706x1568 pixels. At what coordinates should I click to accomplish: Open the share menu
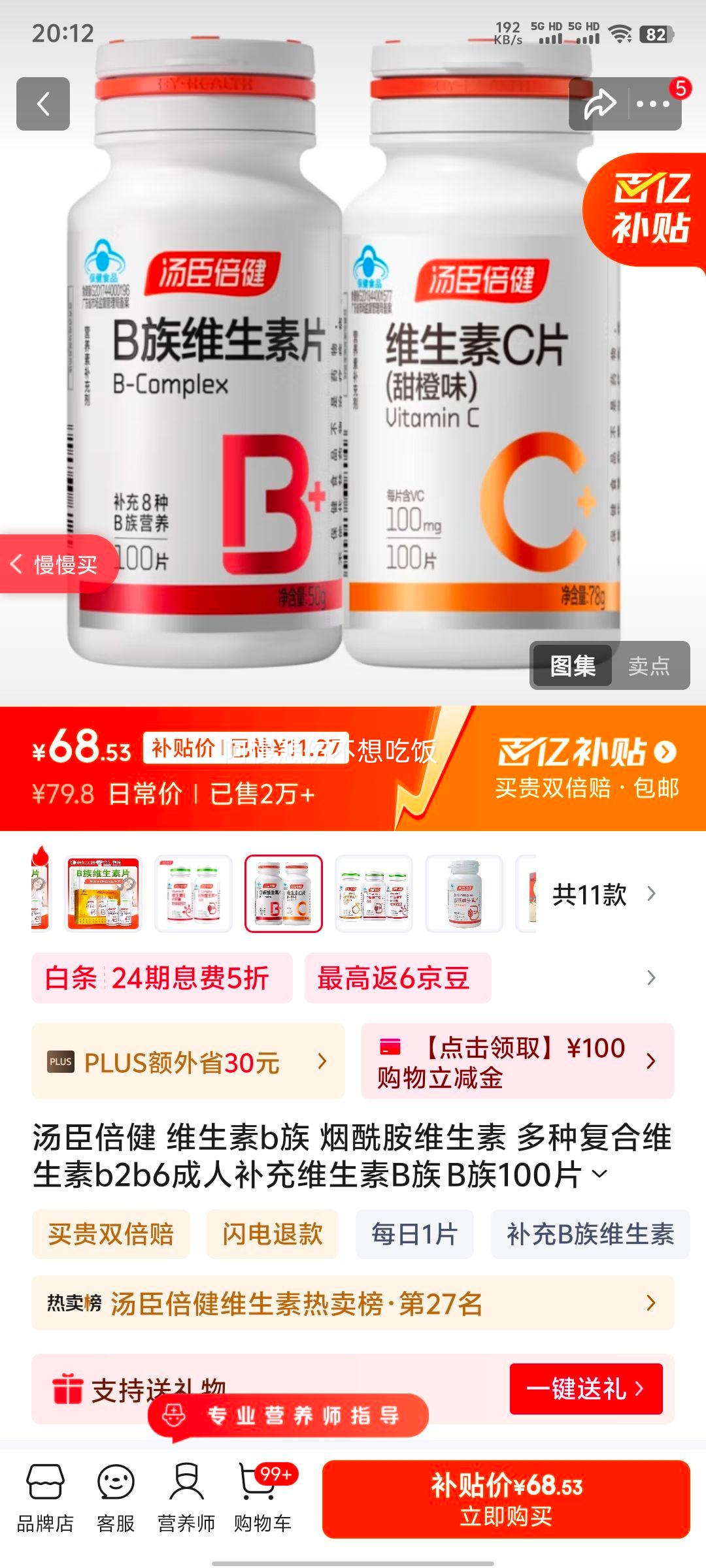(x=599, y=103)
